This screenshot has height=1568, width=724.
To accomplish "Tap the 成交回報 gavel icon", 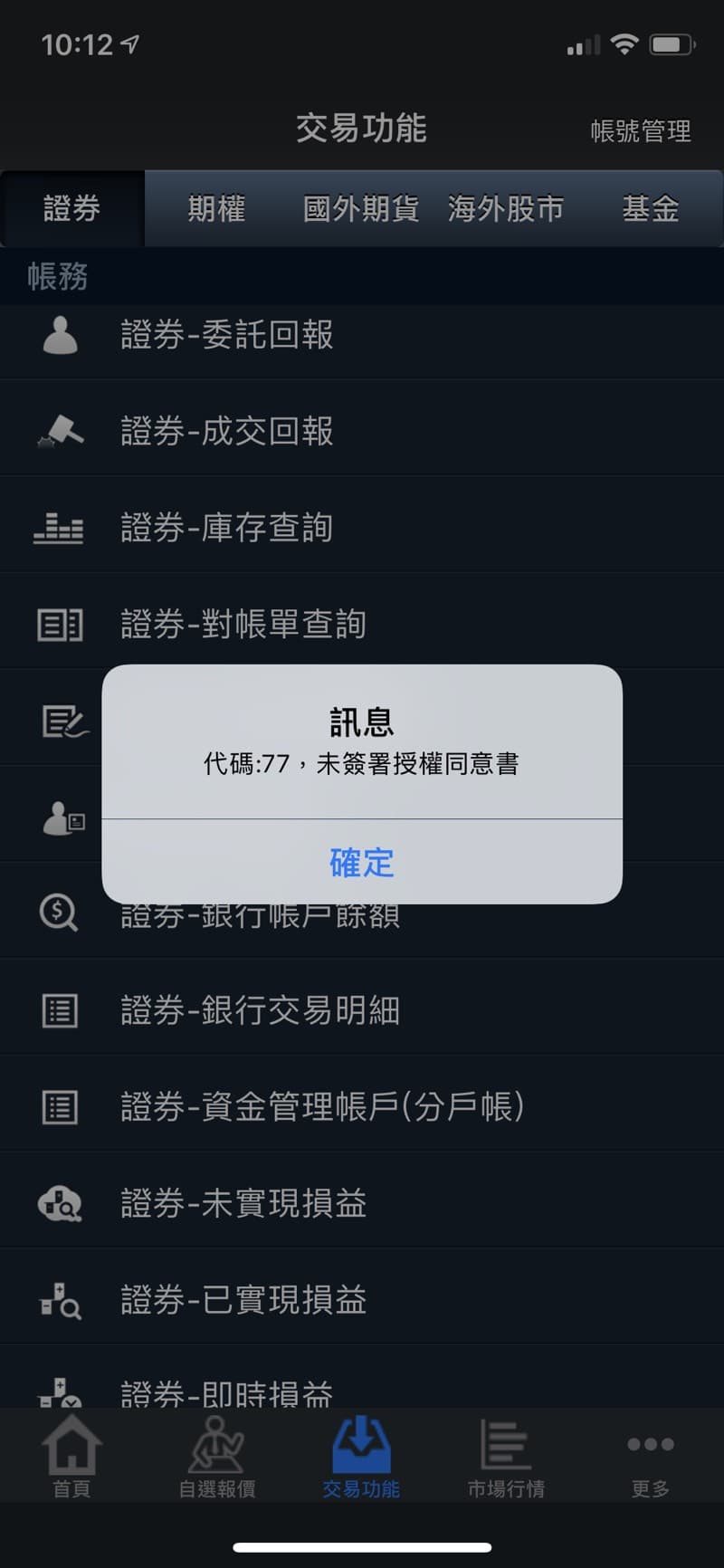I will click(61, 431).
